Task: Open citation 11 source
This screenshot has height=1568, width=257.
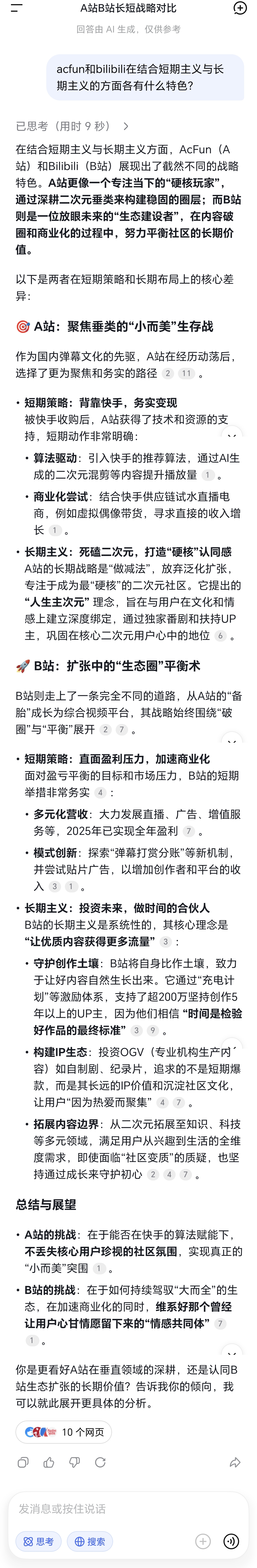Action: click(186, 373)
